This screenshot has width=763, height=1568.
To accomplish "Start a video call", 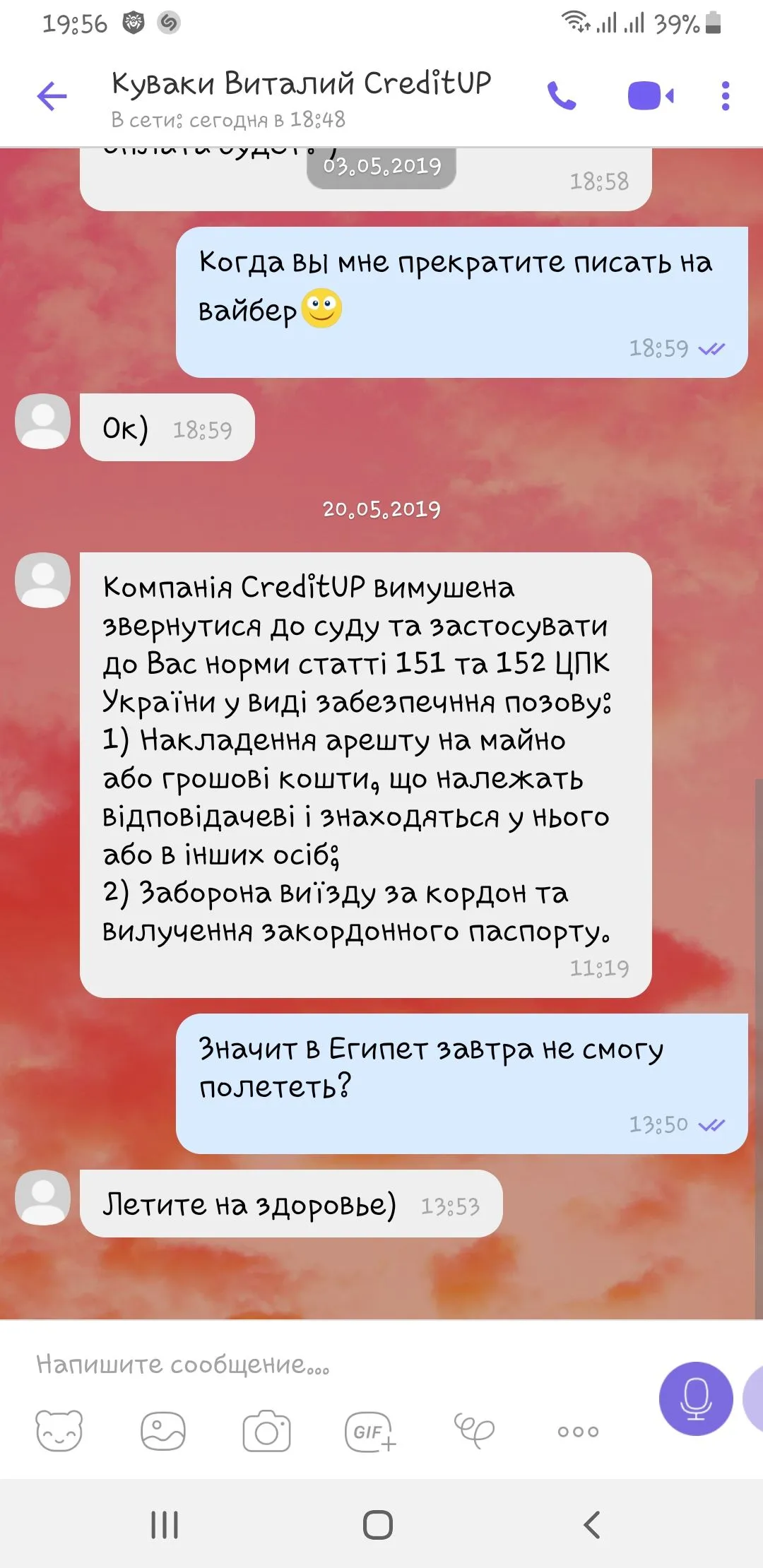I will click(650, 96).
